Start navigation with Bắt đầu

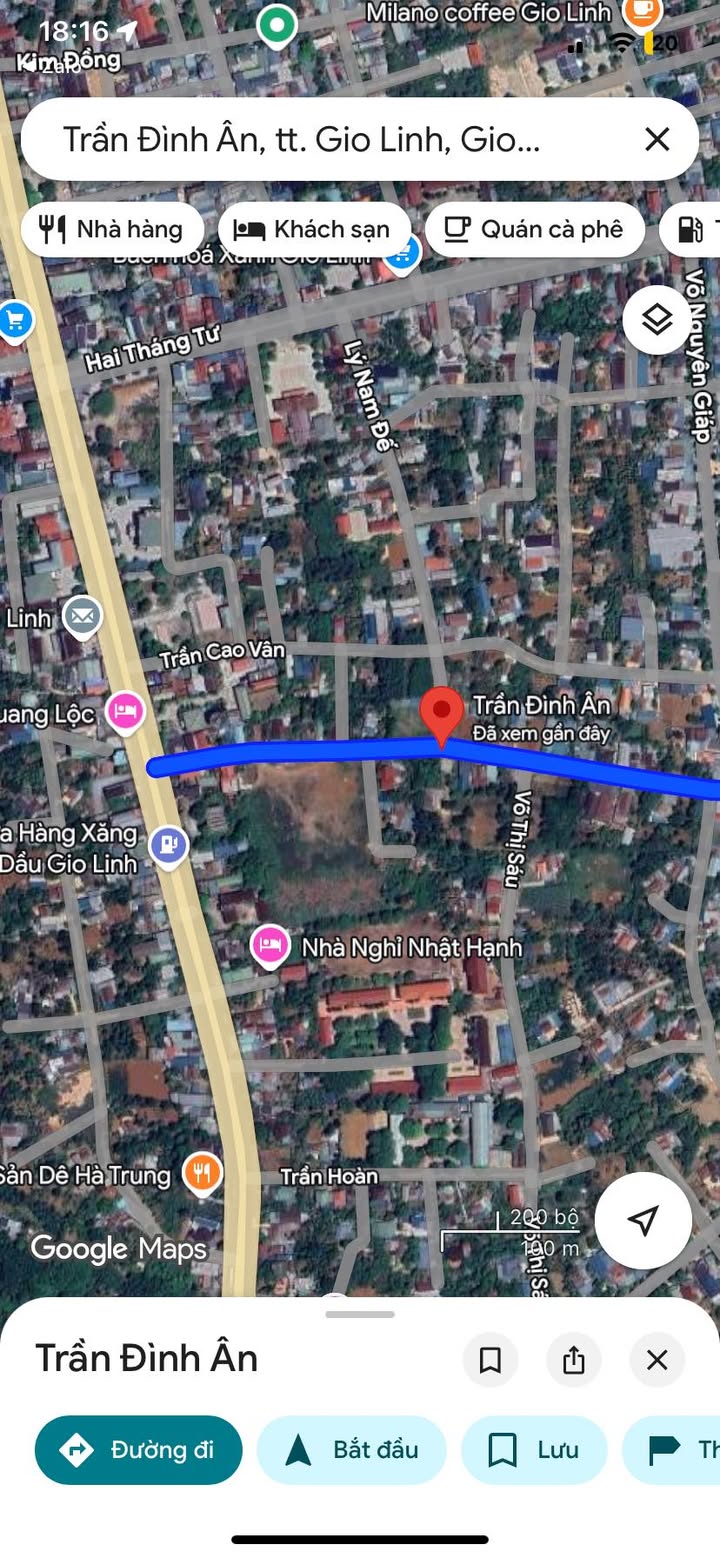(x=351, y=1450)
